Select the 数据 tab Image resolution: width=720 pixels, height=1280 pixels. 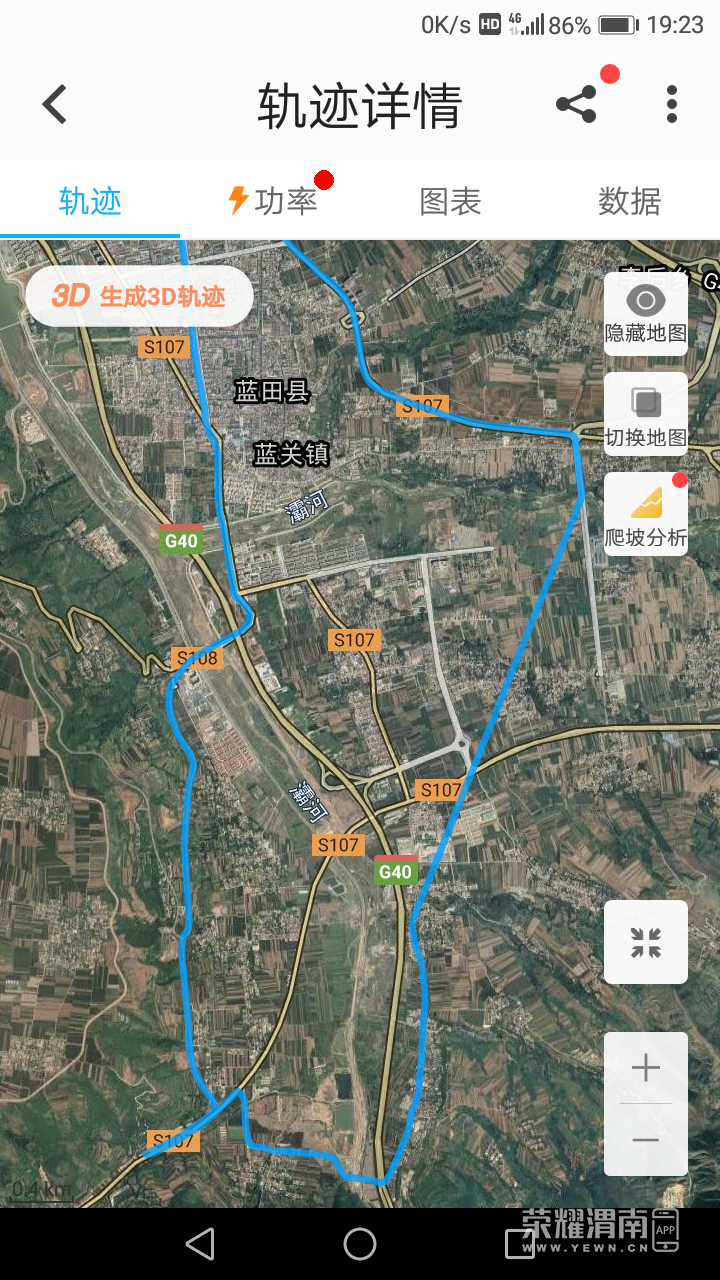629,201
